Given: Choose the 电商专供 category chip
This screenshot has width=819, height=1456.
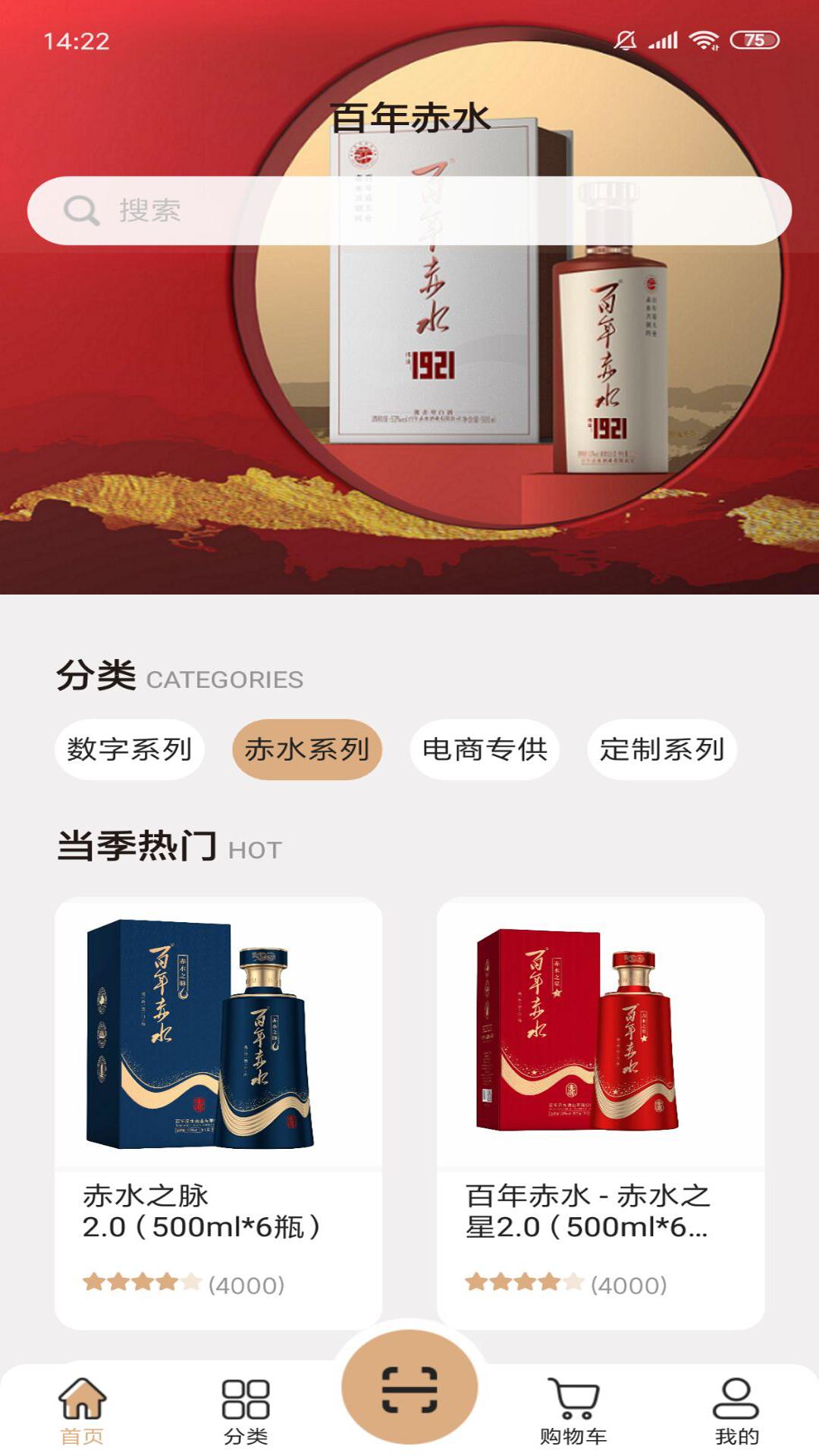Looking at the screenshot, I should click(485, 749).
